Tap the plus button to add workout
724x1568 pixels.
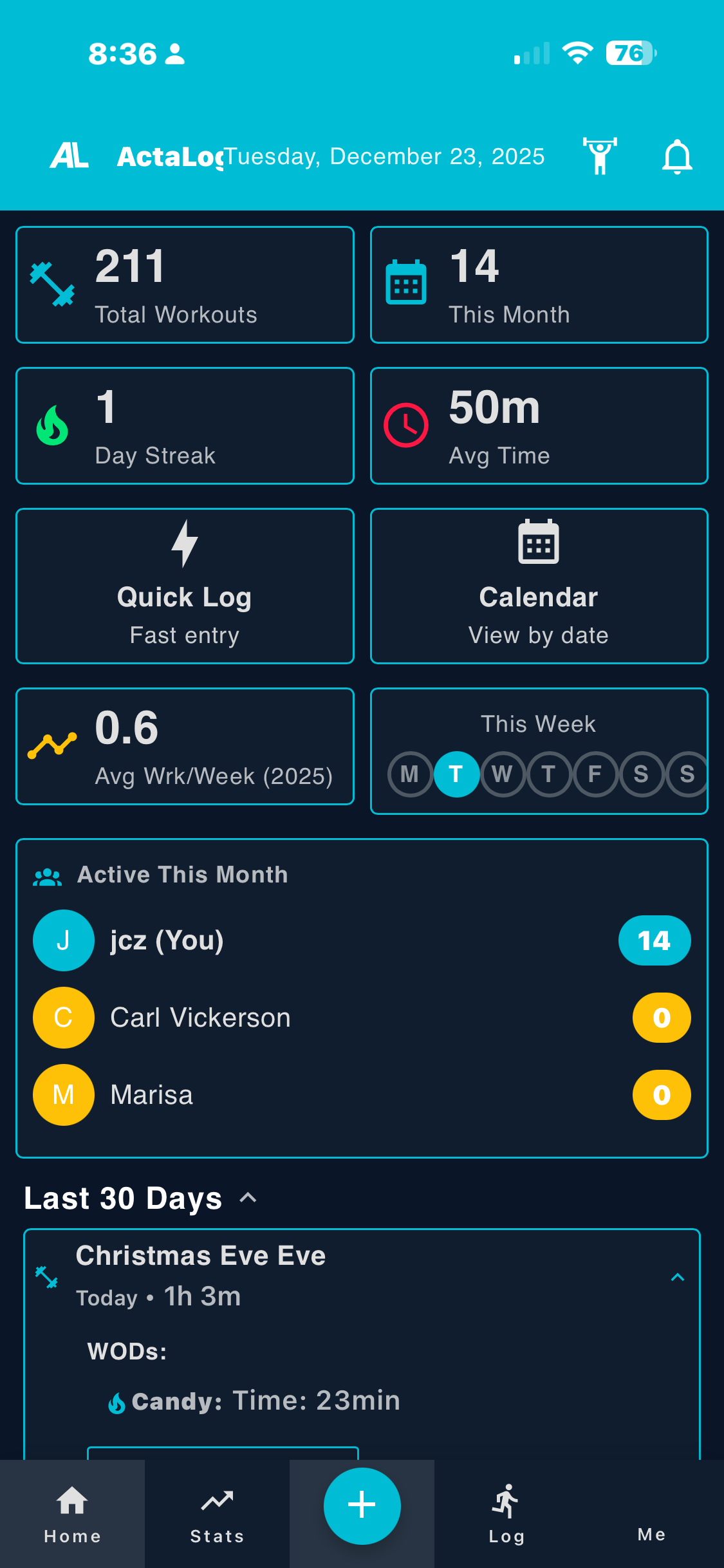coord(362,1506)
